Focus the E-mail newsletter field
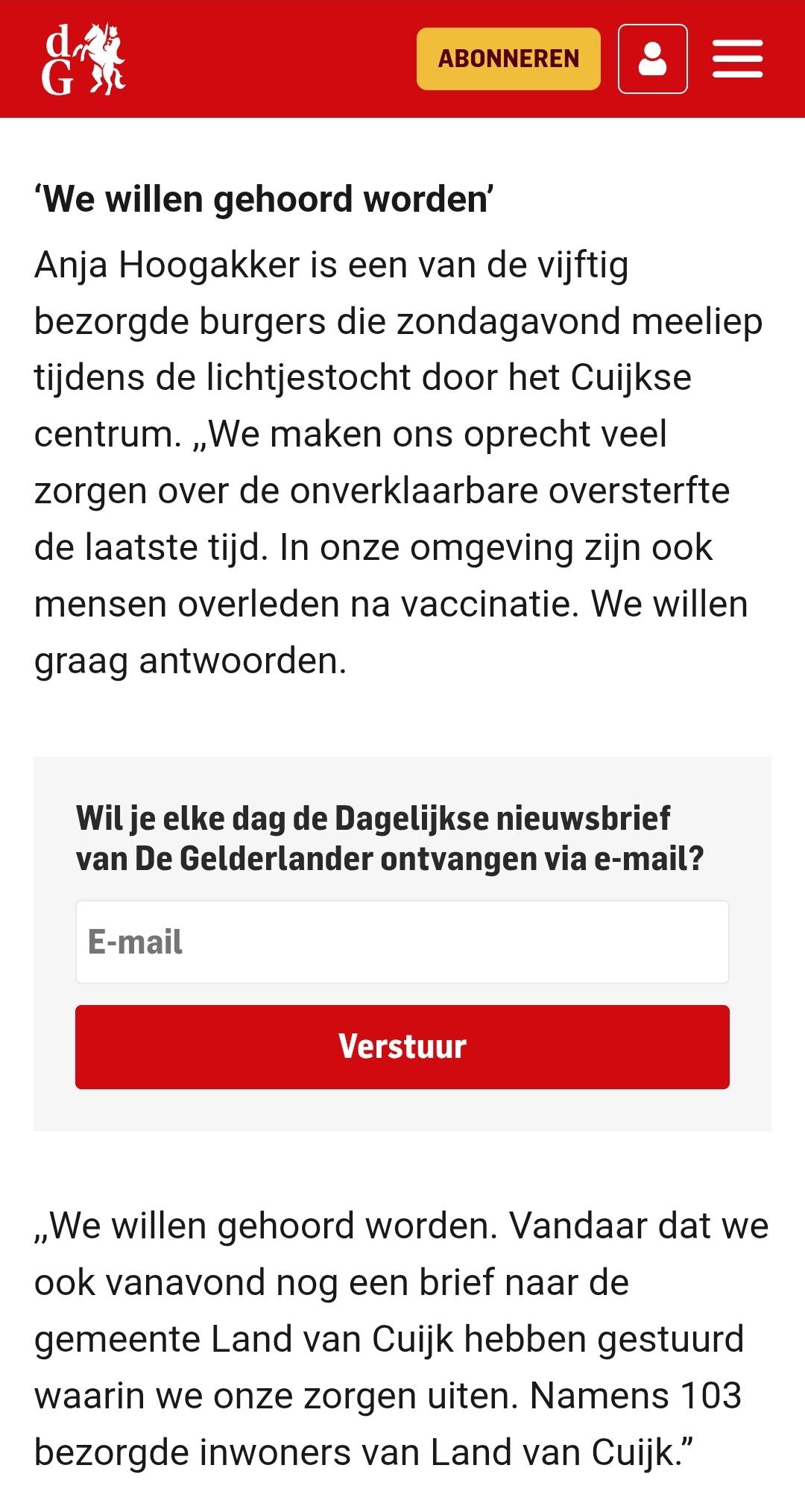Screen dimensions: 805x1512 click(x=402, y=942)
